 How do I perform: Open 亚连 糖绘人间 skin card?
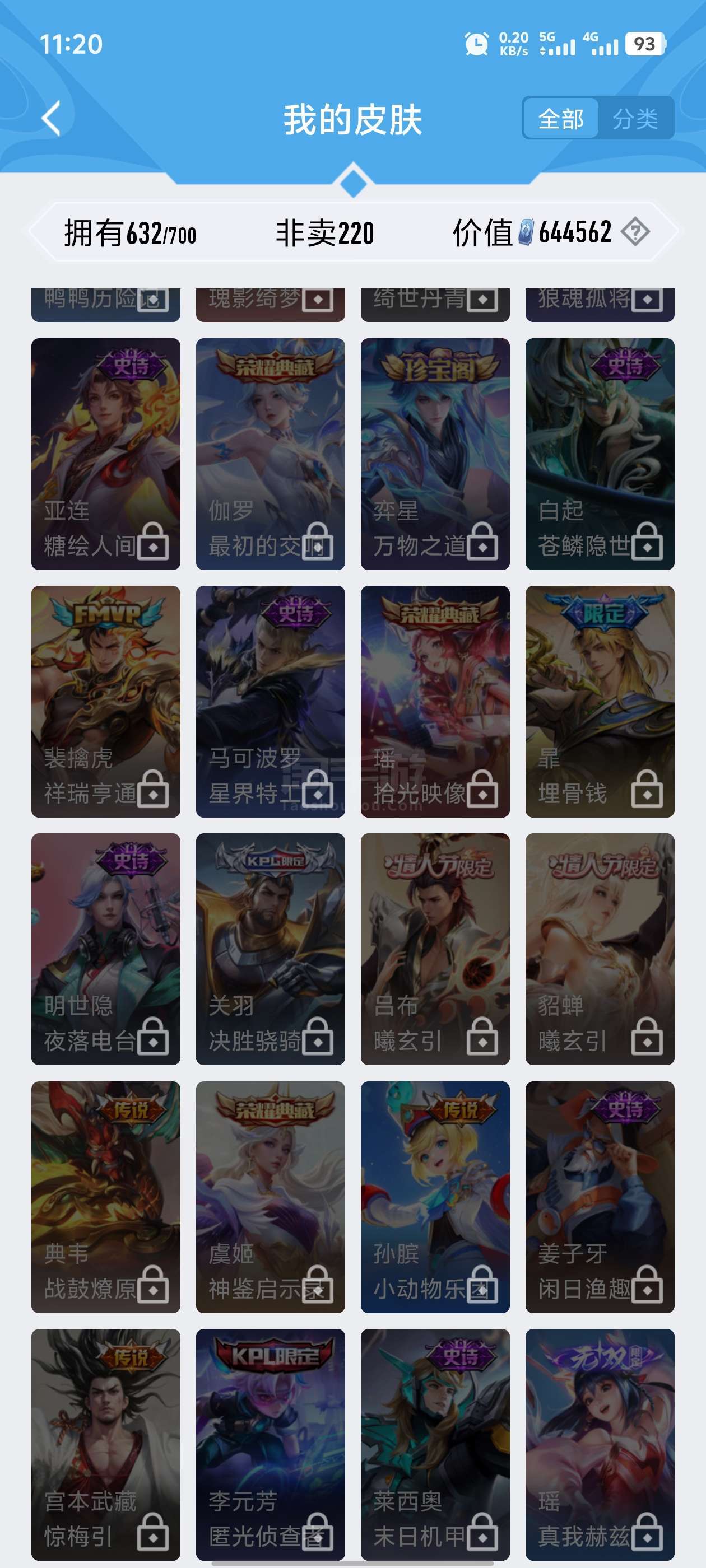pos(106,454)
